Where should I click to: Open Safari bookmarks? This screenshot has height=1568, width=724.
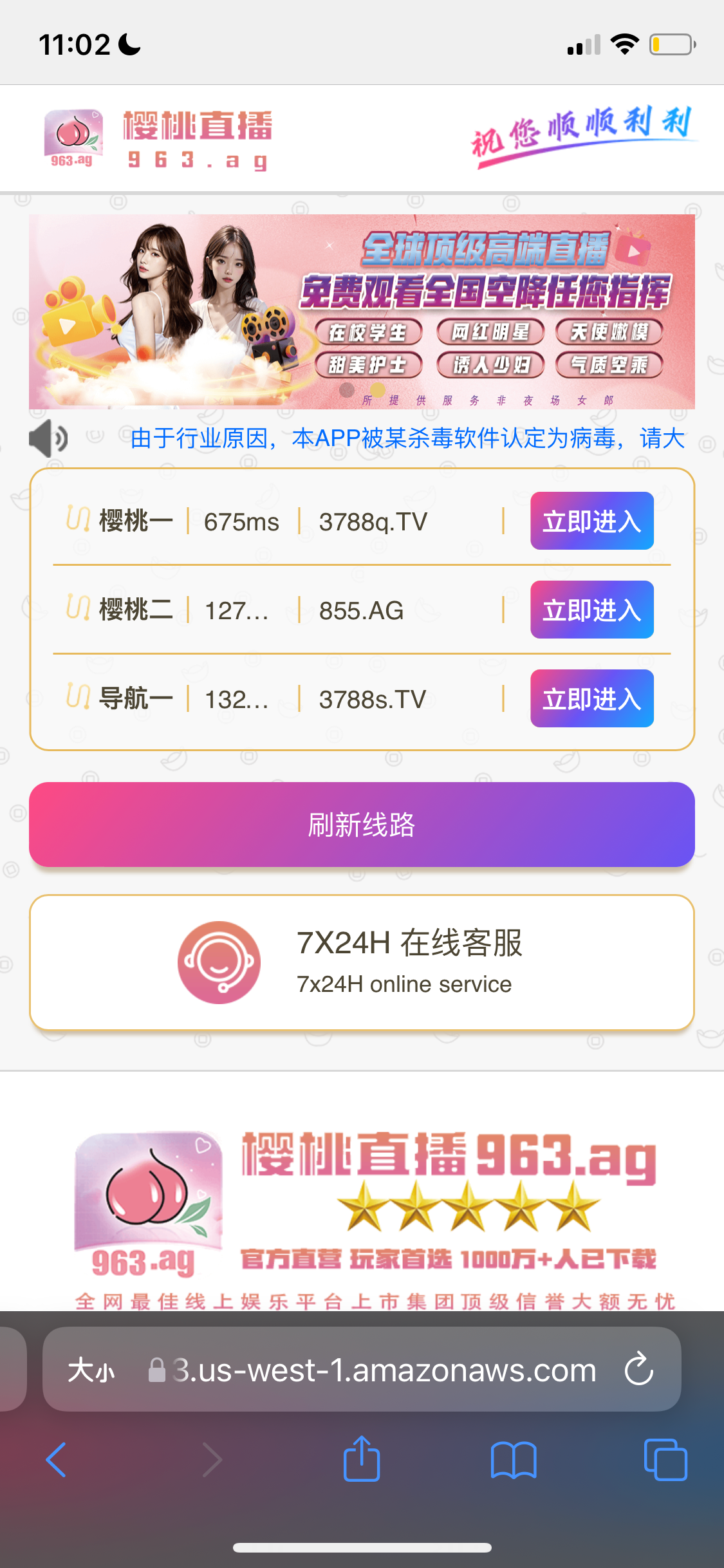513,1460
